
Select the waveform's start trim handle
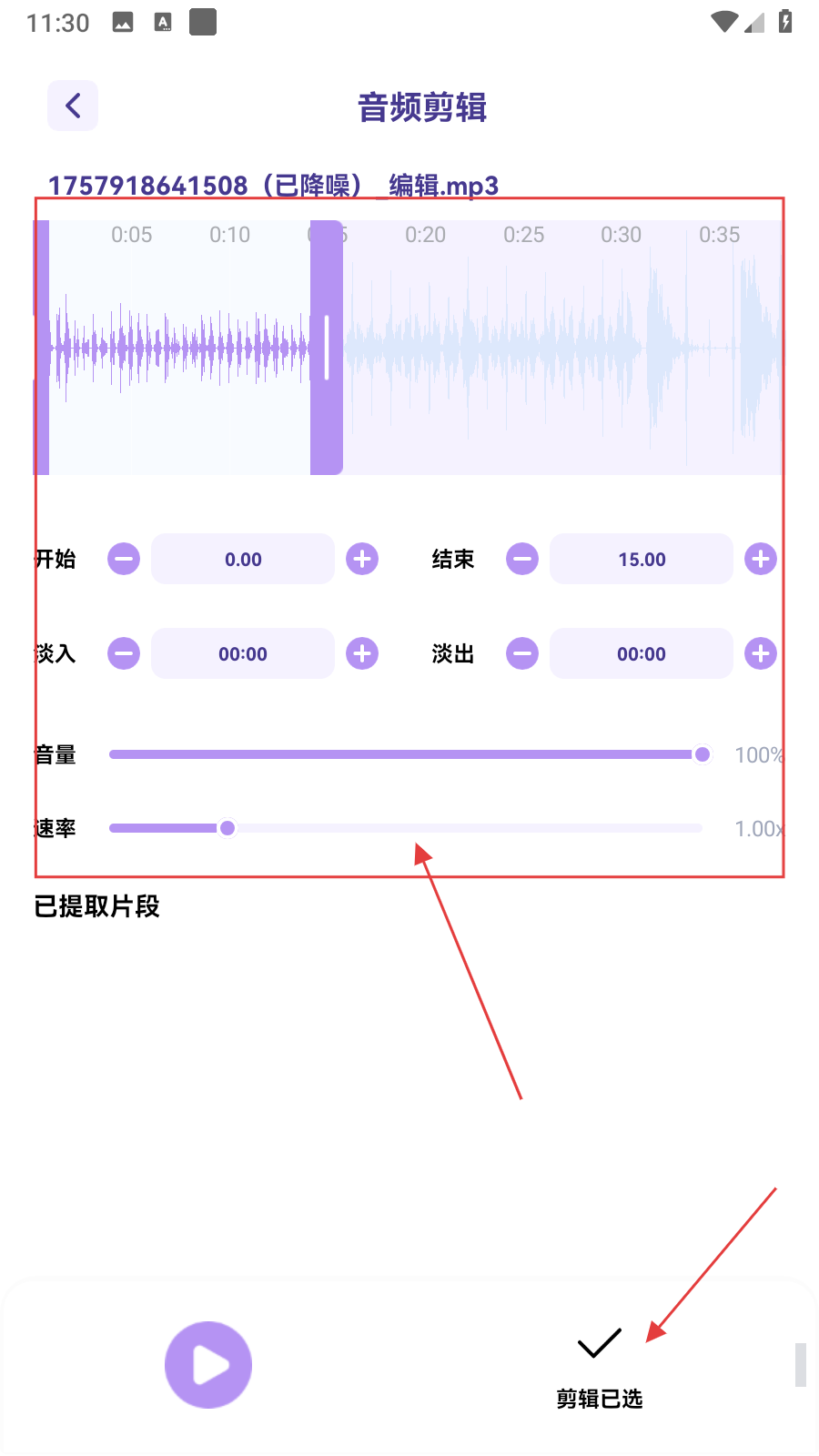pyautogui.click(x=41, y=348)
